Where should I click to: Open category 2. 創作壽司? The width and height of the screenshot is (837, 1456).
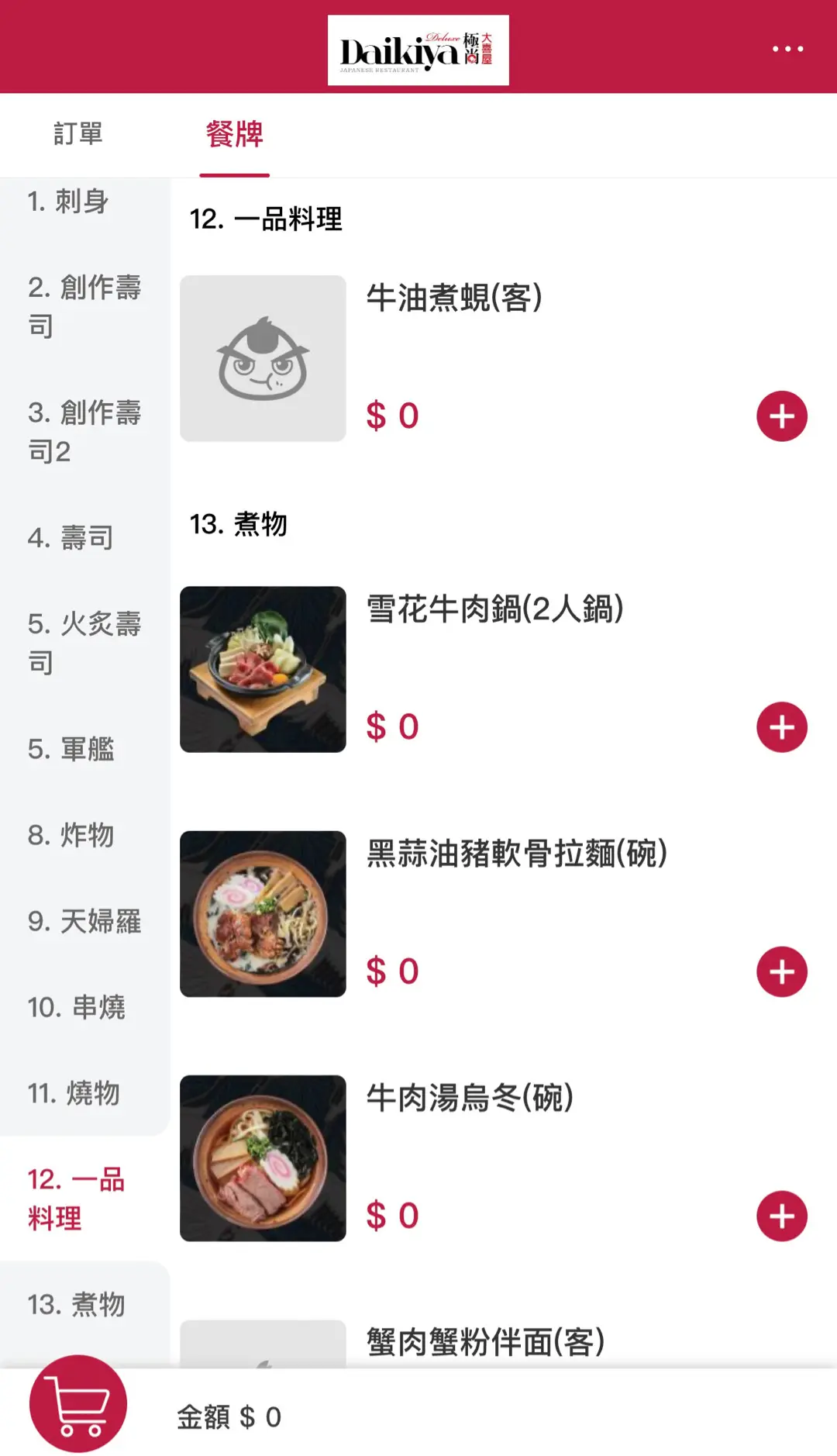85,306
